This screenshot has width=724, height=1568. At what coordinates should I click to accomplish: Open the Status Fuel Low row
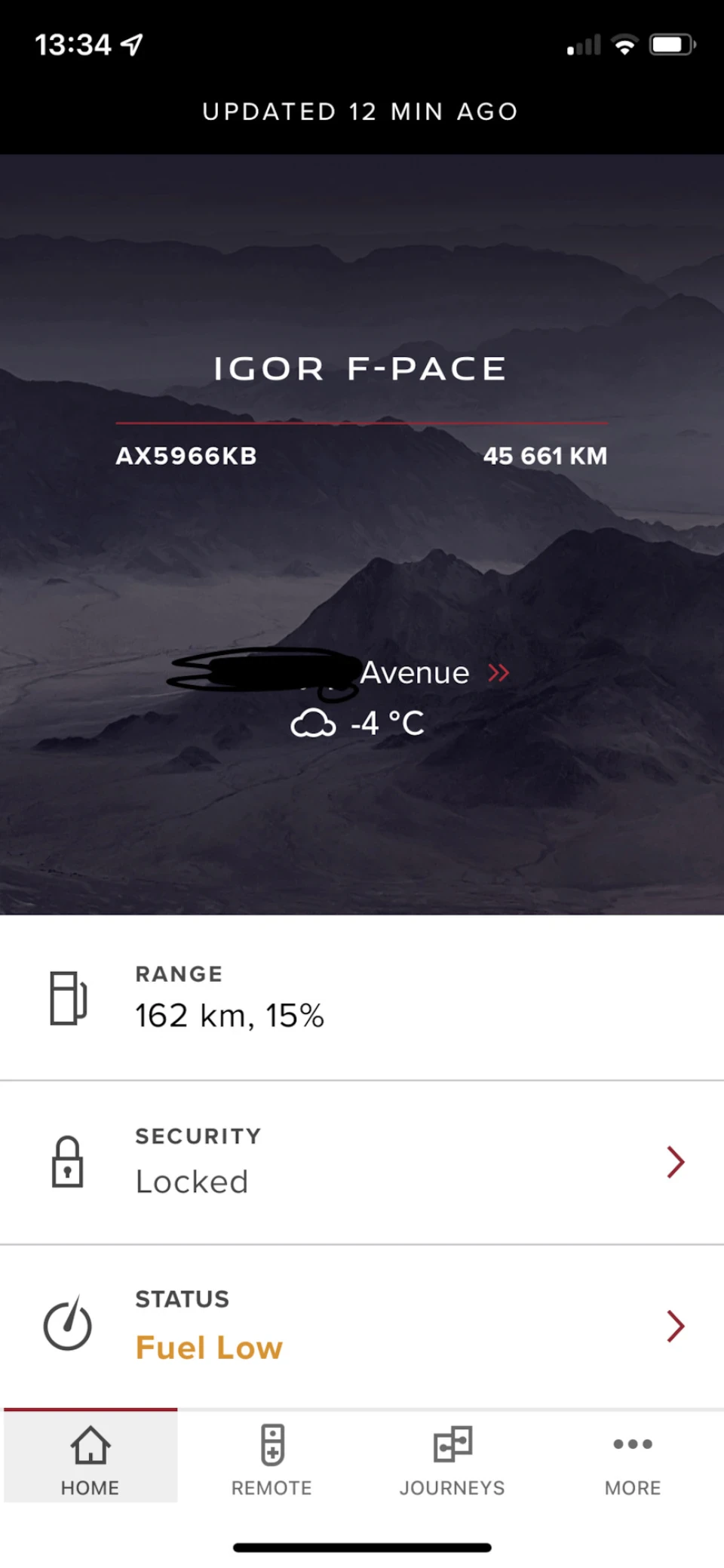pos(362,1327)
